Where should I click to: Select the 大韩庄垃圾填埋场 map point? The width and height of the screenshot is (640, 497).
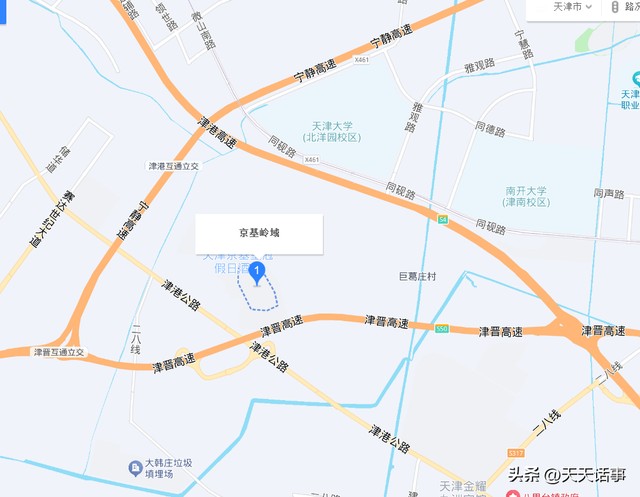[160, 468]
